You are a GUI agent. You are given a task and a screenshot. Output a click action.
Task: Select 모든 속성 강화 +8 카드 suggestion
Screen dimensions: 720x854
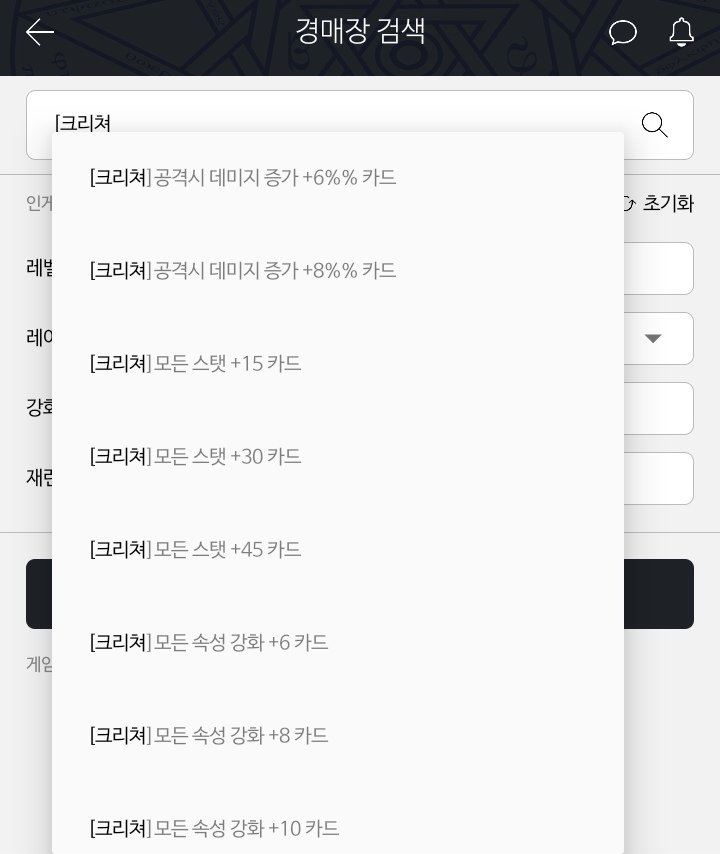tap(209, 735)
